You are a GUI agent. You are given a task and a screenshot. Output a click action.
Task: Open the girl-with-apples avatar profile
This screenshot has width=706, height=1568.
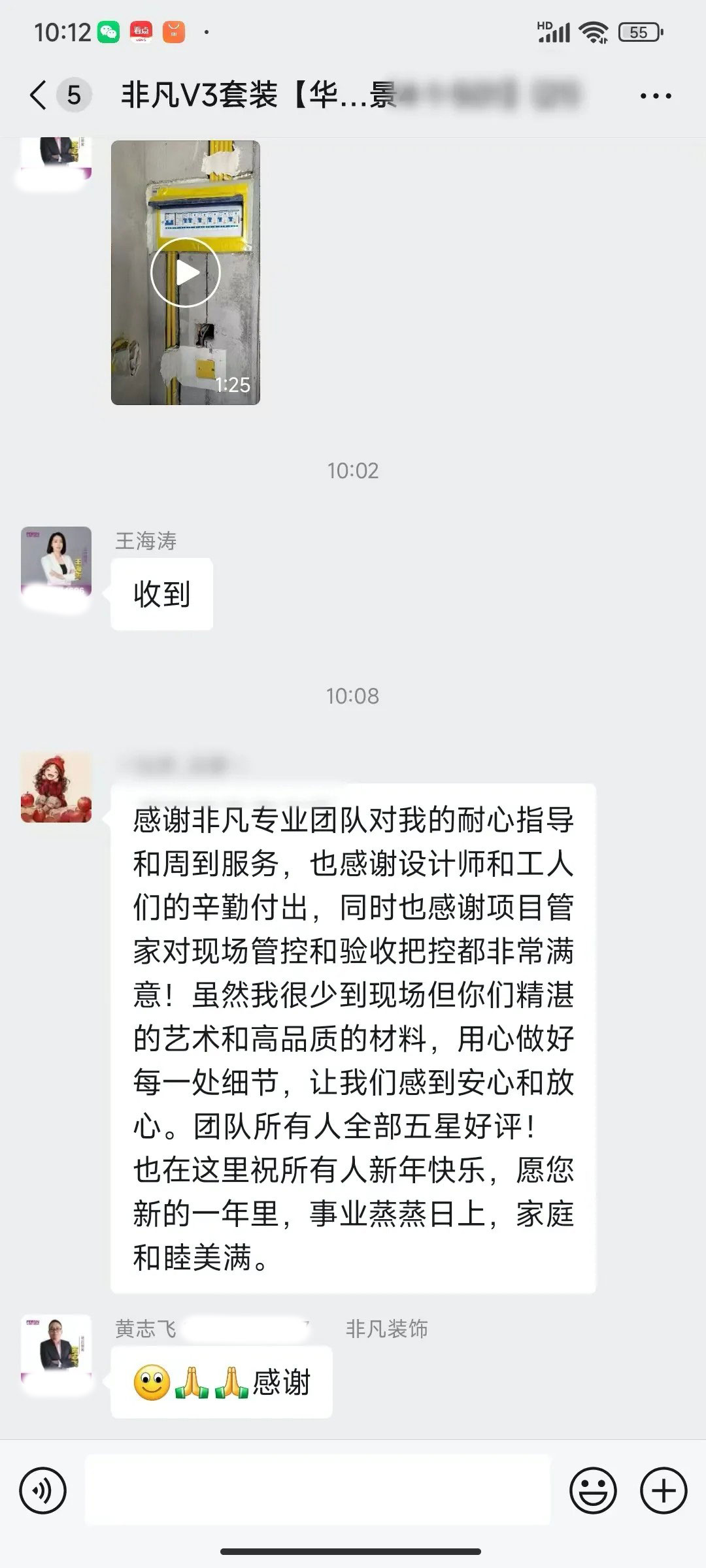tap(56, 787)
